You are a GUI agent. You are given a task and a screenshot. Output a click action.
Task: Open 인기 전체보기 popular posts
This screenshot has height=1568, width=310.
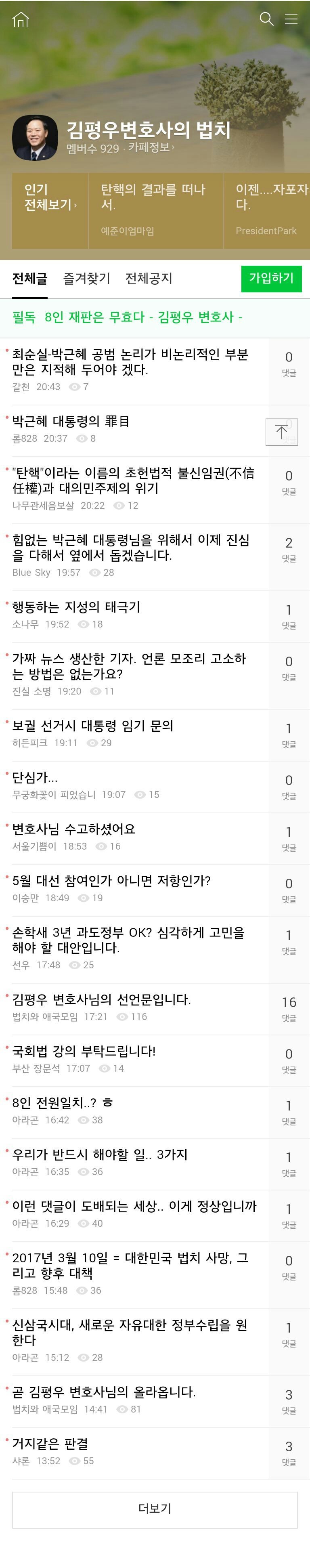click(50, 197)
